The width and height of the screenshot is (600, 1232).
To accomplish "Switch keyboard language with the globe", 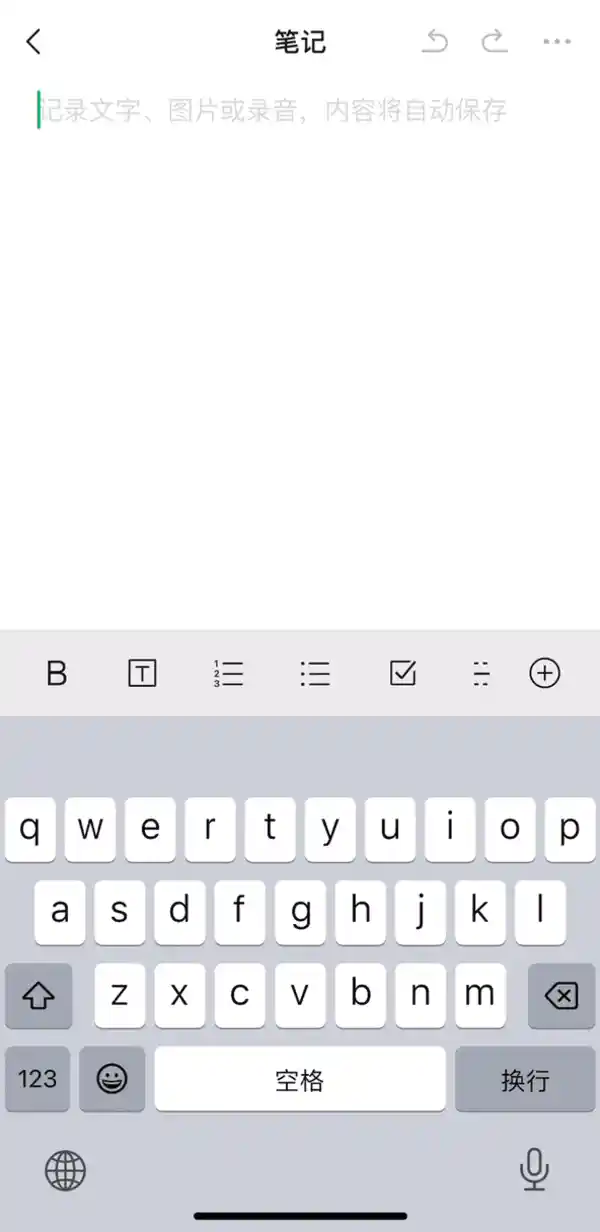I will [x=66, y=1170].
